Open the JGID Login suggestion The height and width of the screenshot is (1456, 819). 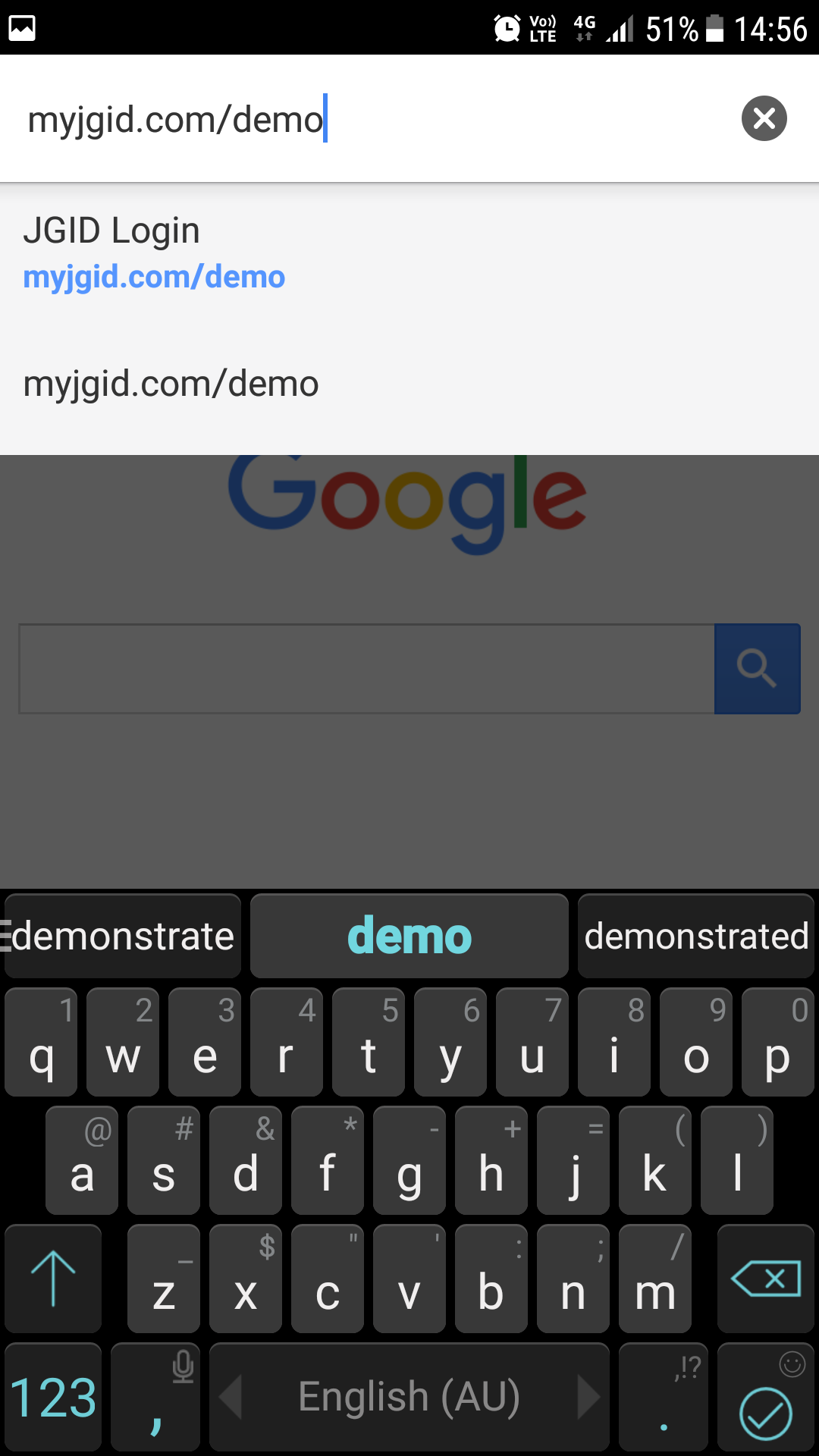409,254
